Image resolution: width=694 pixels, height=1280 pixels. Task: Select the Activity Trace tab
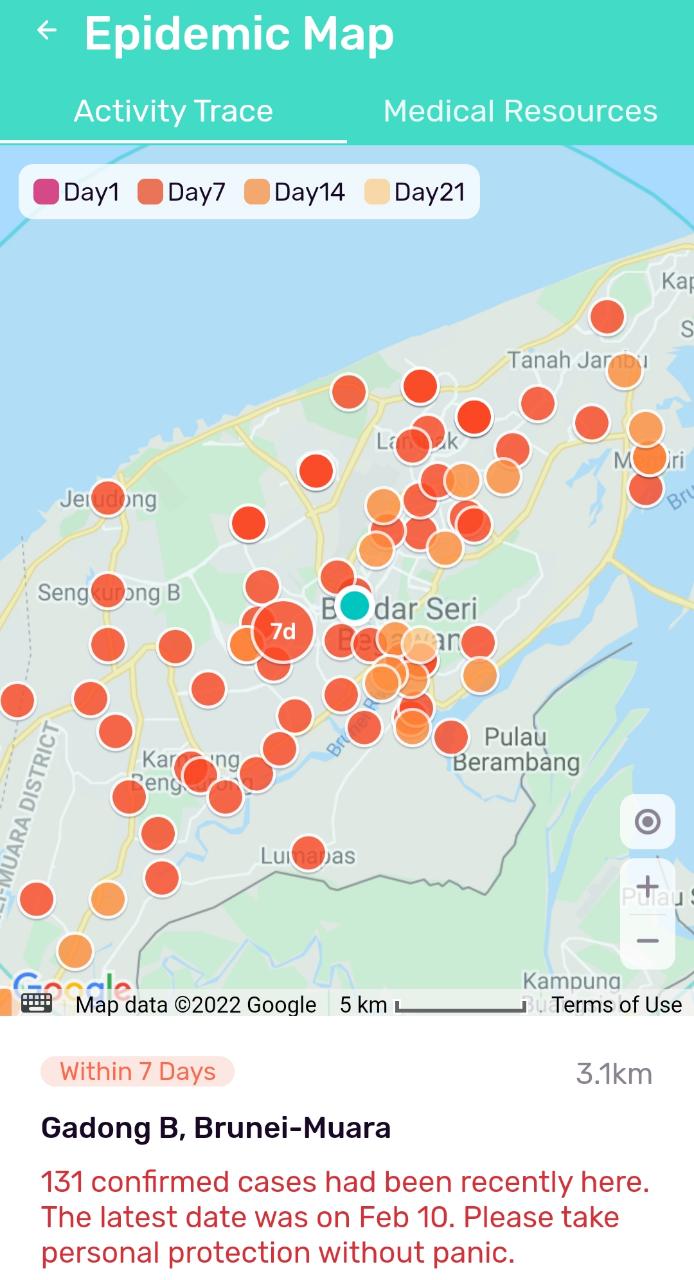(x=173, y=111)
